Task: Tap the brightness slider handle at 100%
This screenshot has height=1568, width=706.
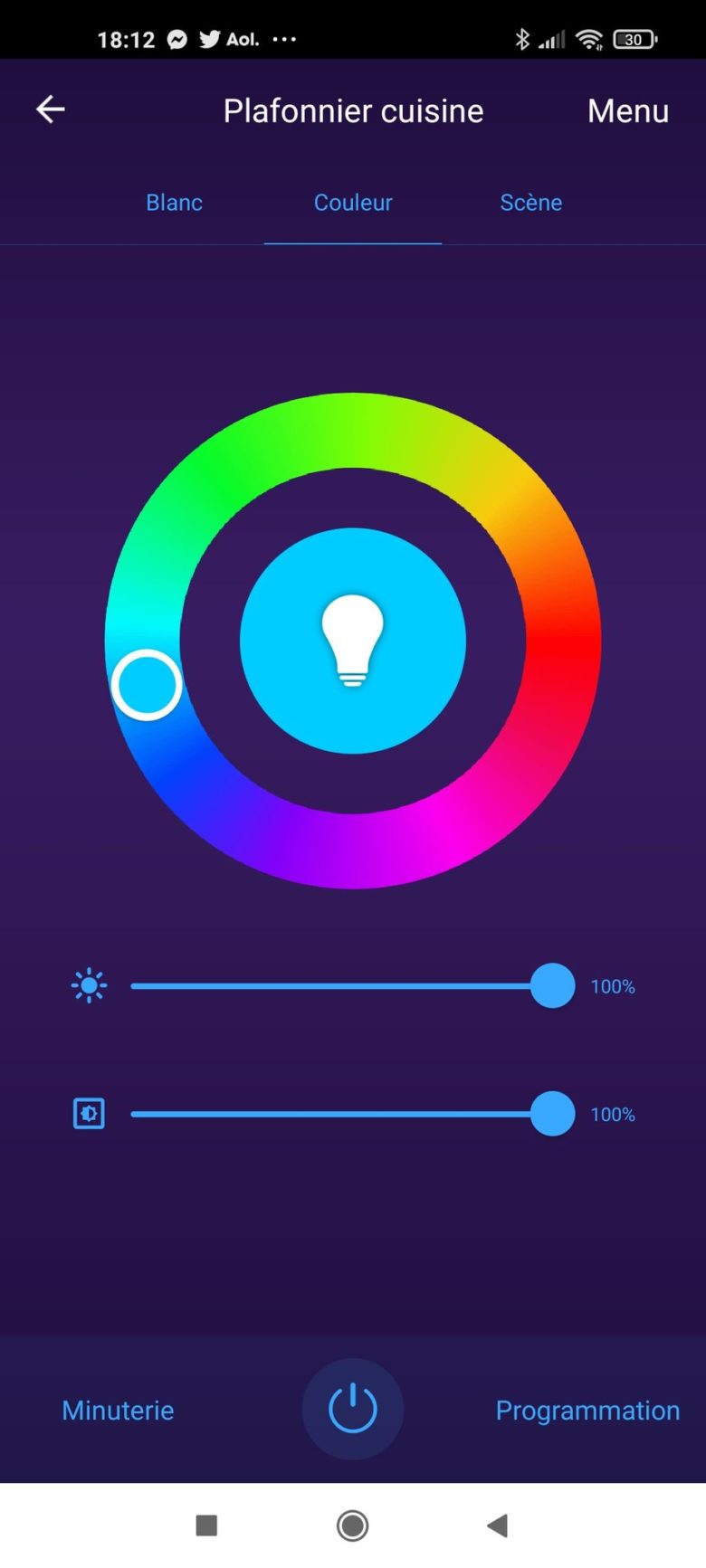Action: point(551,986)
